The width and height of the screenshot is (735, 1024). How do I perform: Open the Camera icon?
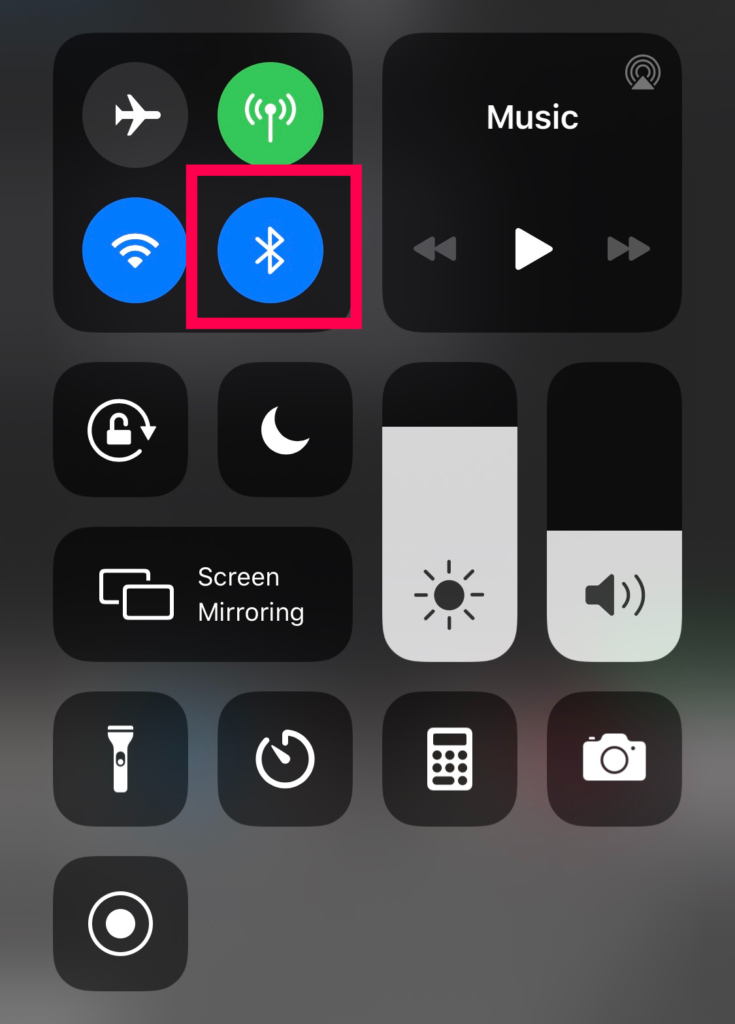[614, 758]
